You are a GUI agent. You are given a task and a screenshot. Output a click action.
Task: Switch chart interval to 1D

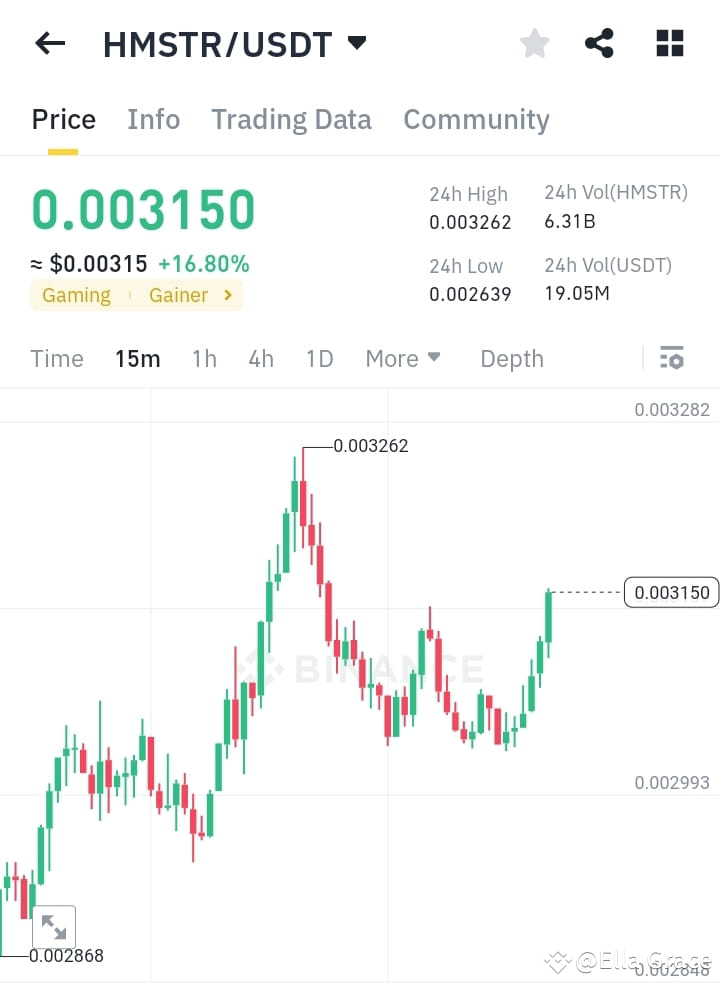[319, 358]
